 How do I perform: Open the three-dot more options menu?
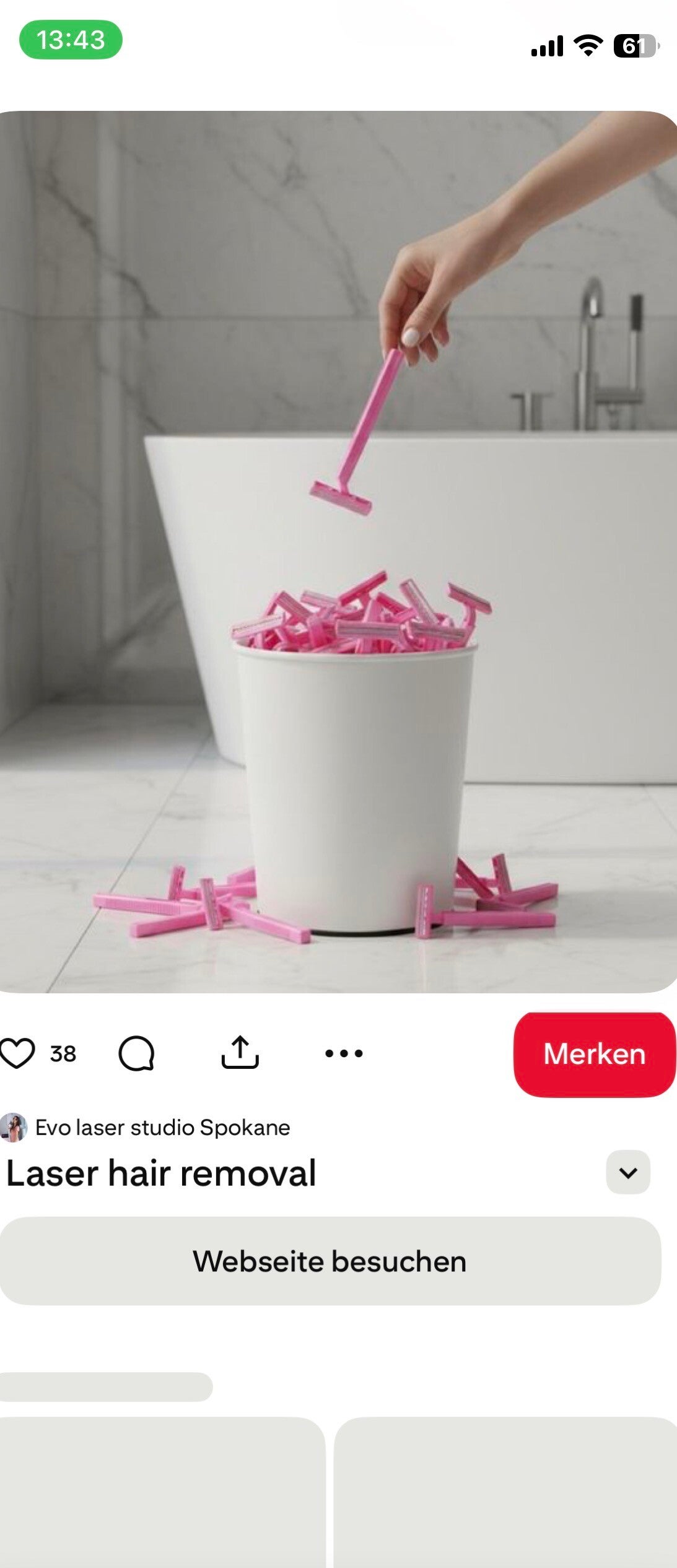coord(344,1053)
